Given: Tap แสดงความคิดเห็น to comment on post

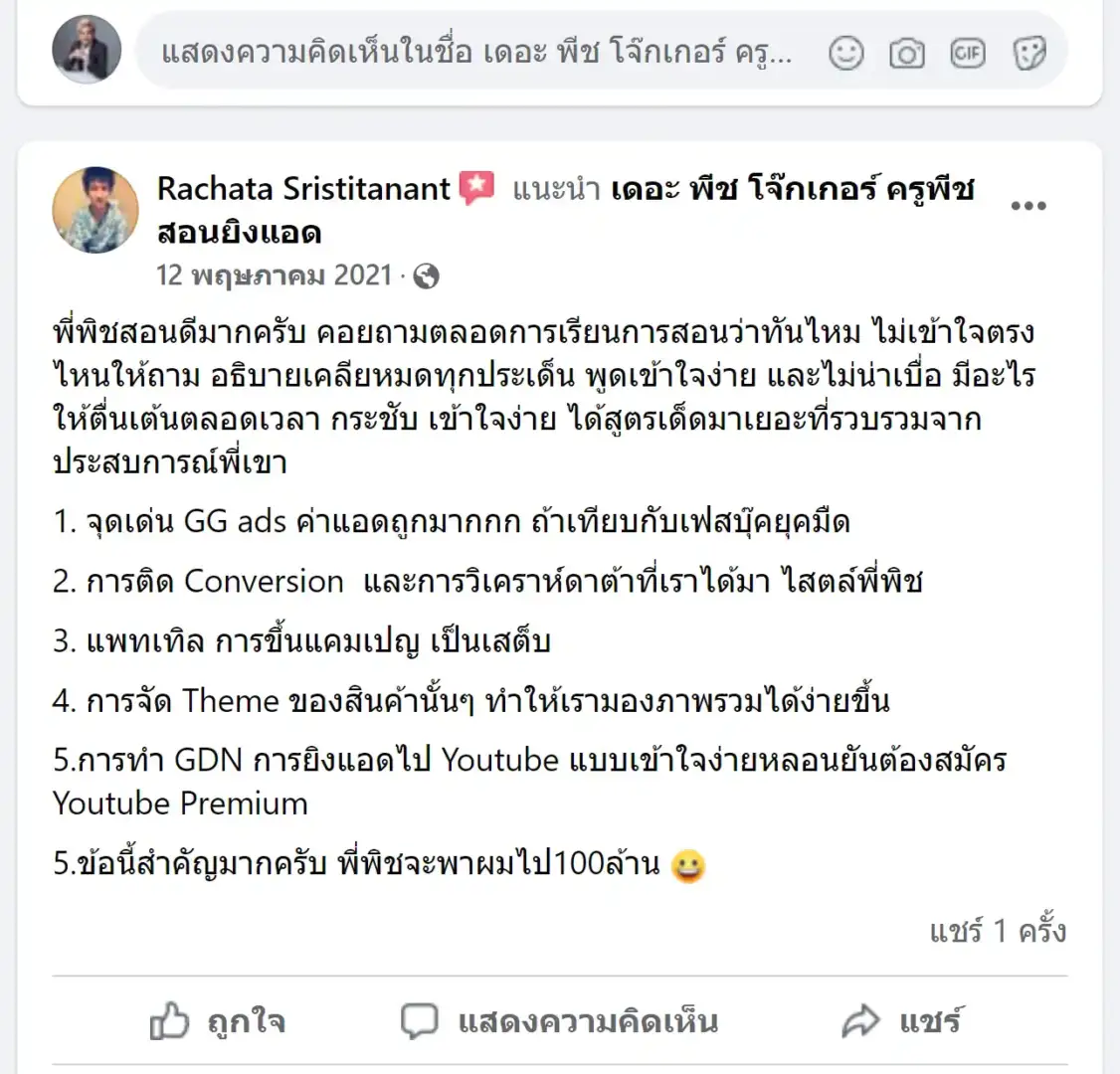Looking at the screenshot, I should [559, 1021].
